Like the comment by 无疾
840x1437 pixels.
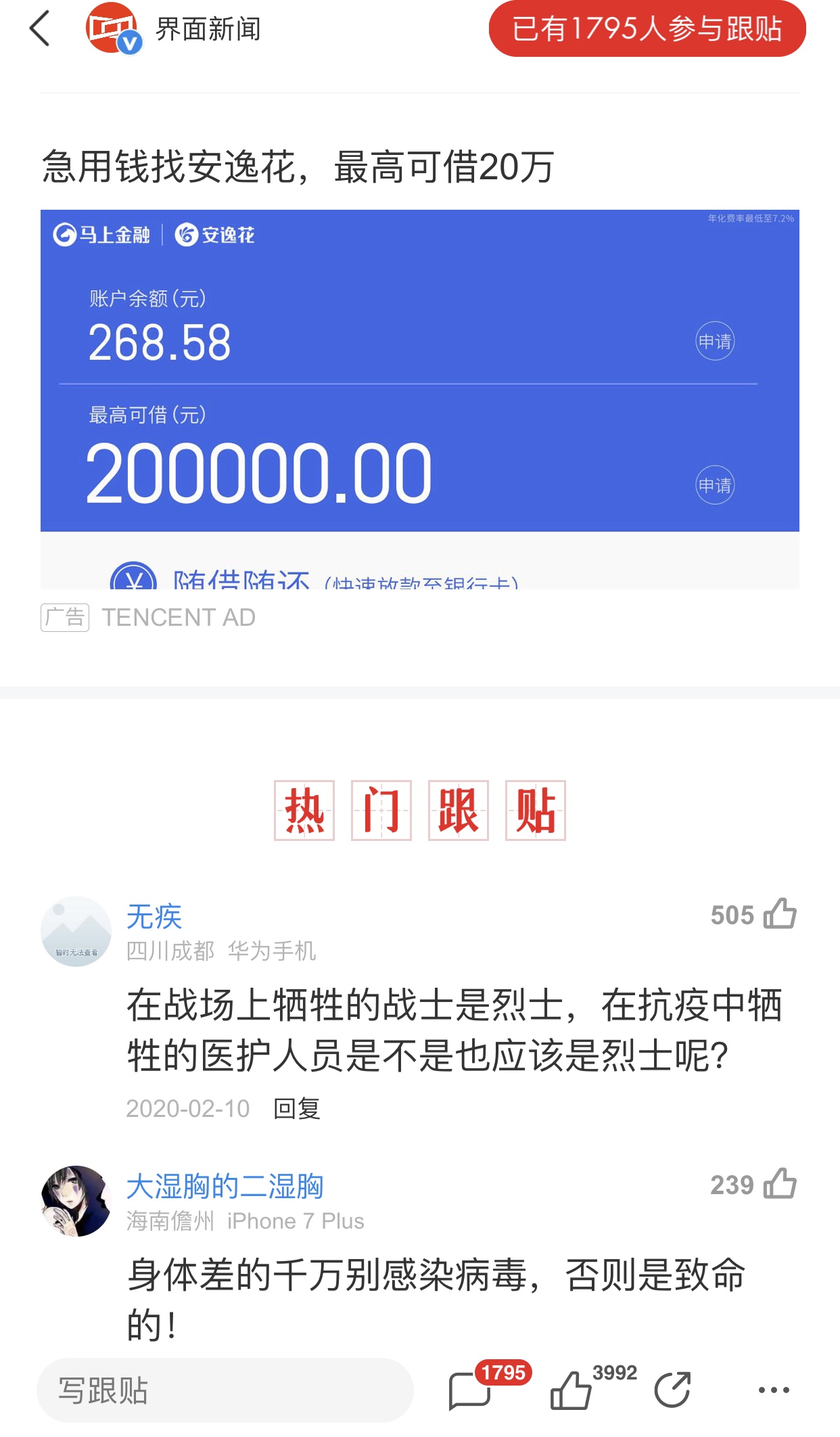pyautogui.click(x=779, y=914)
